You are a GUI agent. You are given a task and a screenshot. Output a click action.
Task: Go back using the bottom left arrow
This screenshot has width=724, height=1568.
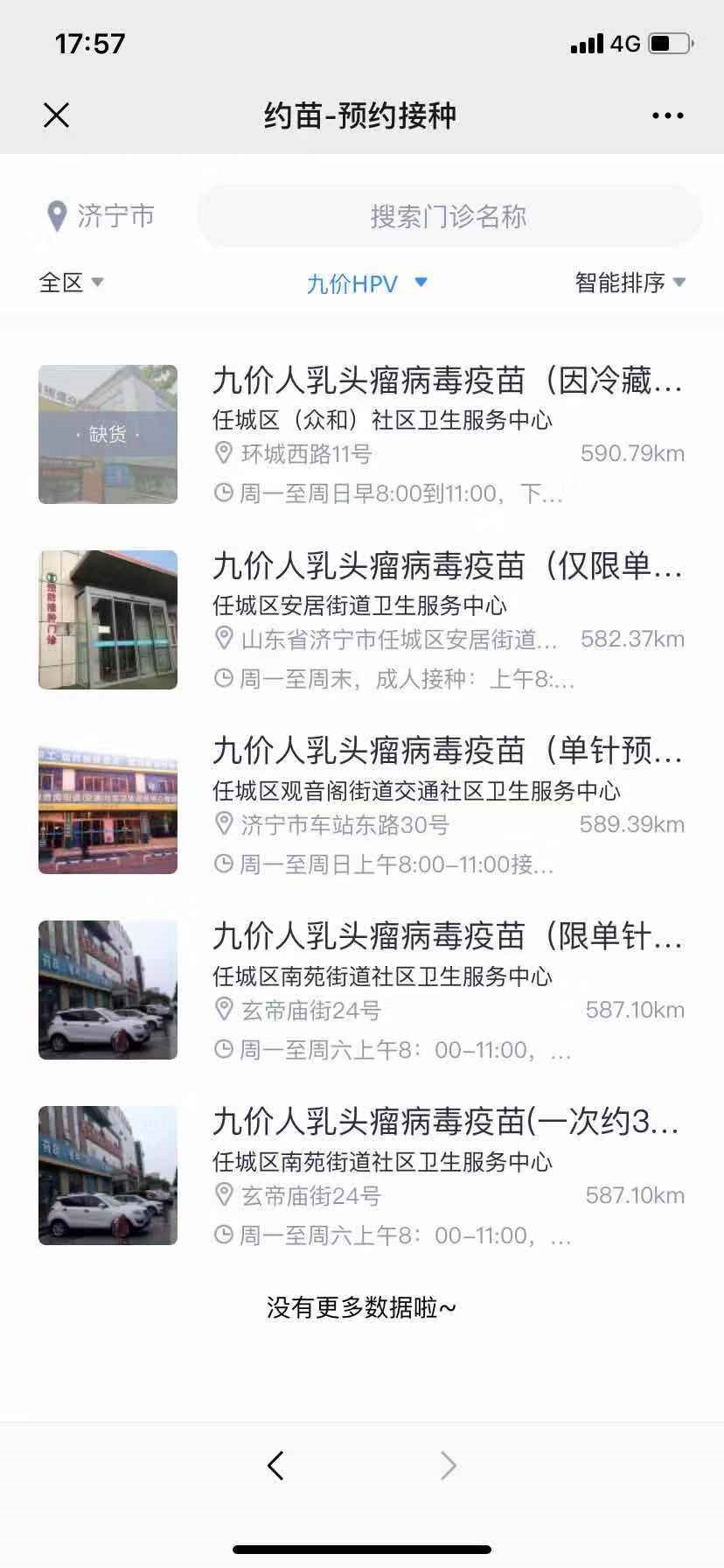click(x=275, y=1465)
